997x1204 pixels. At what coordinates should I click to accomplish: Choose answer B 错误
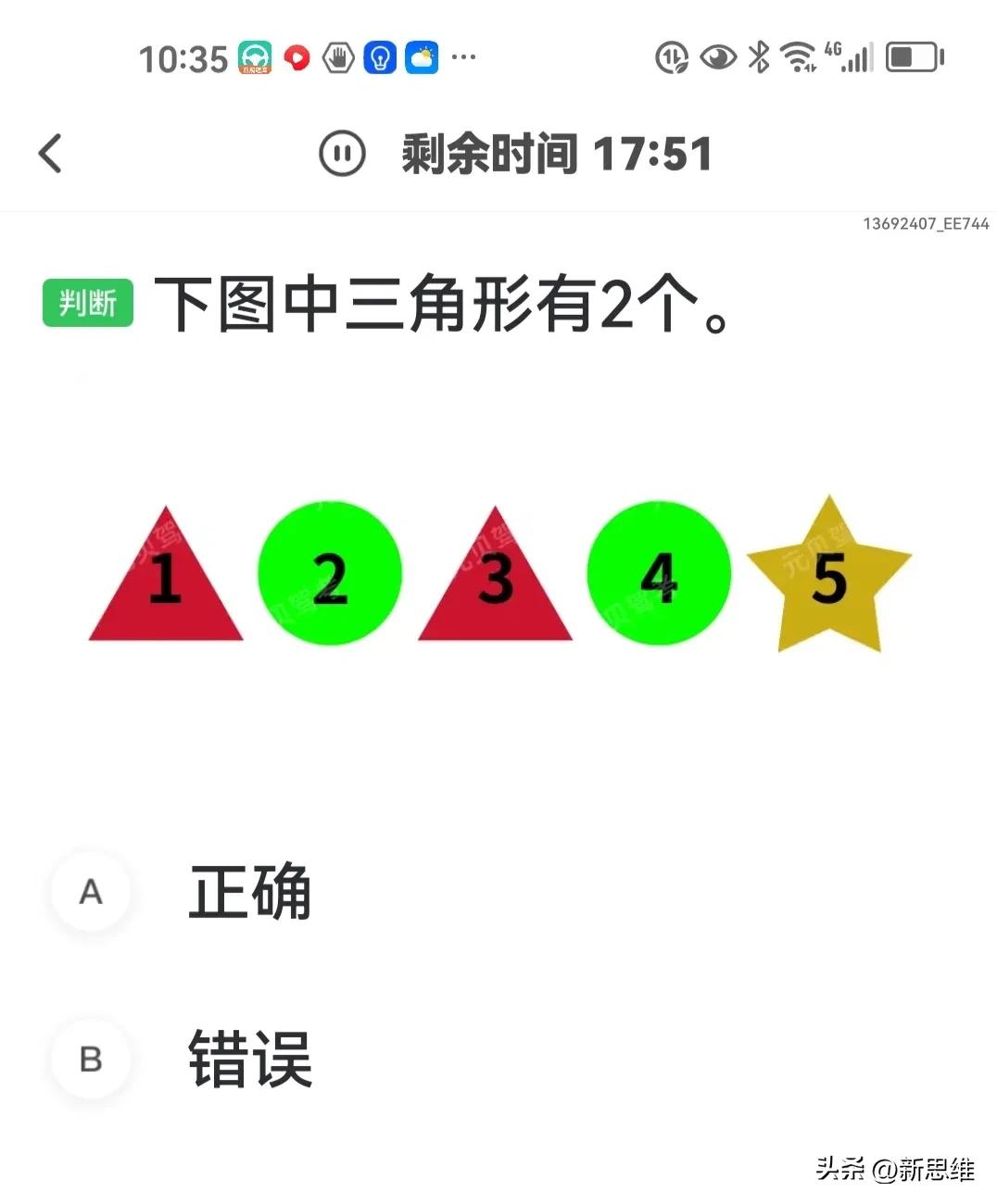[91, 1058]
